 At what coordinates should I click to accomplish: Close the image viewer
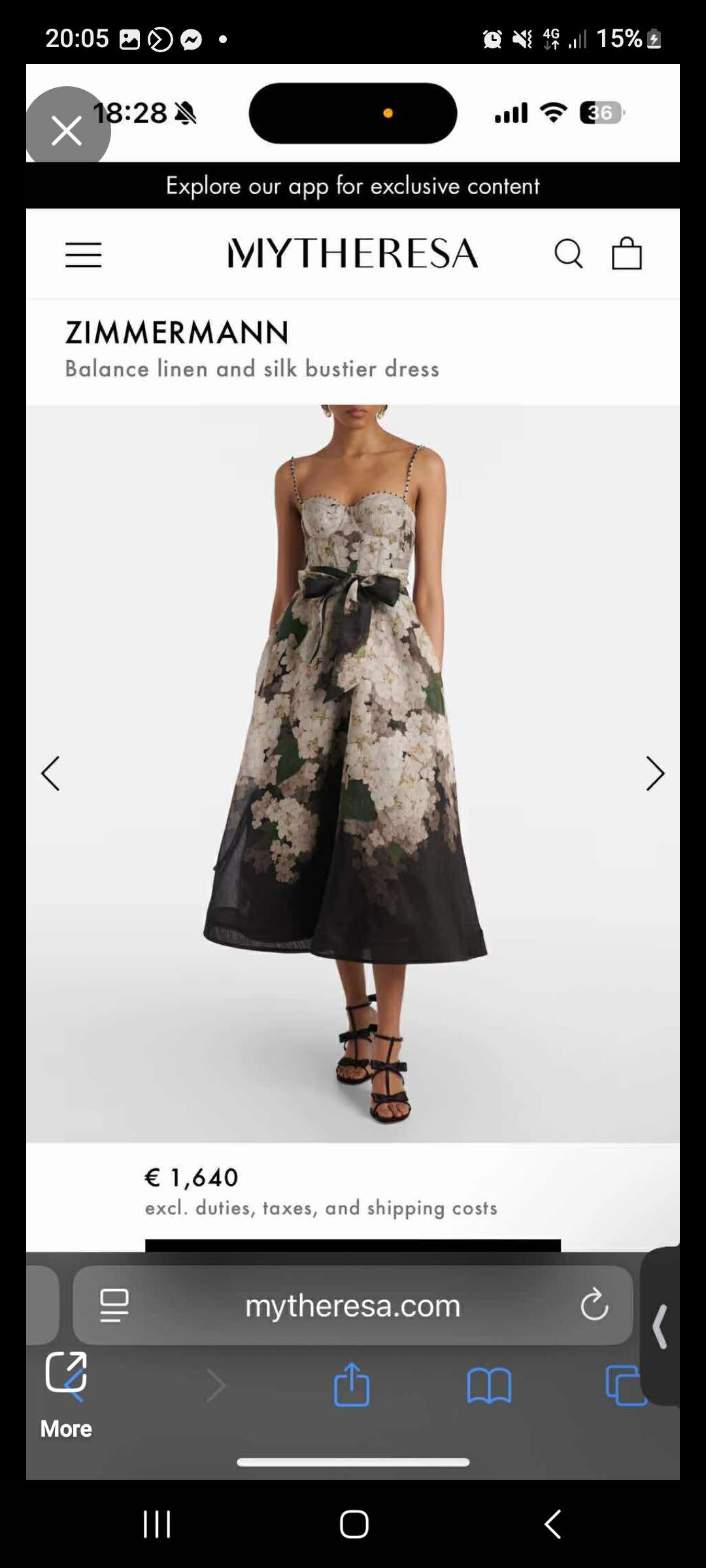pos(67,129)
